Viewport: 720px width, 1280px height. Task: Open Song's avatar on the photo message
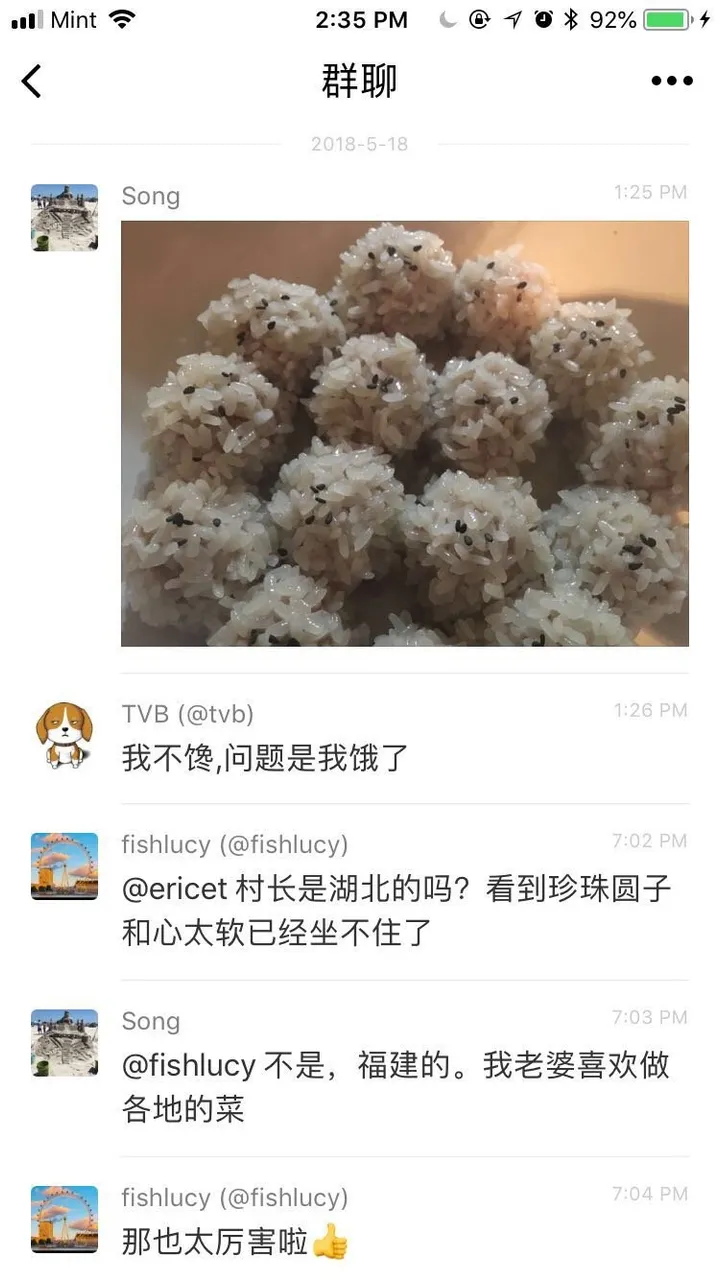pos(64,217)
